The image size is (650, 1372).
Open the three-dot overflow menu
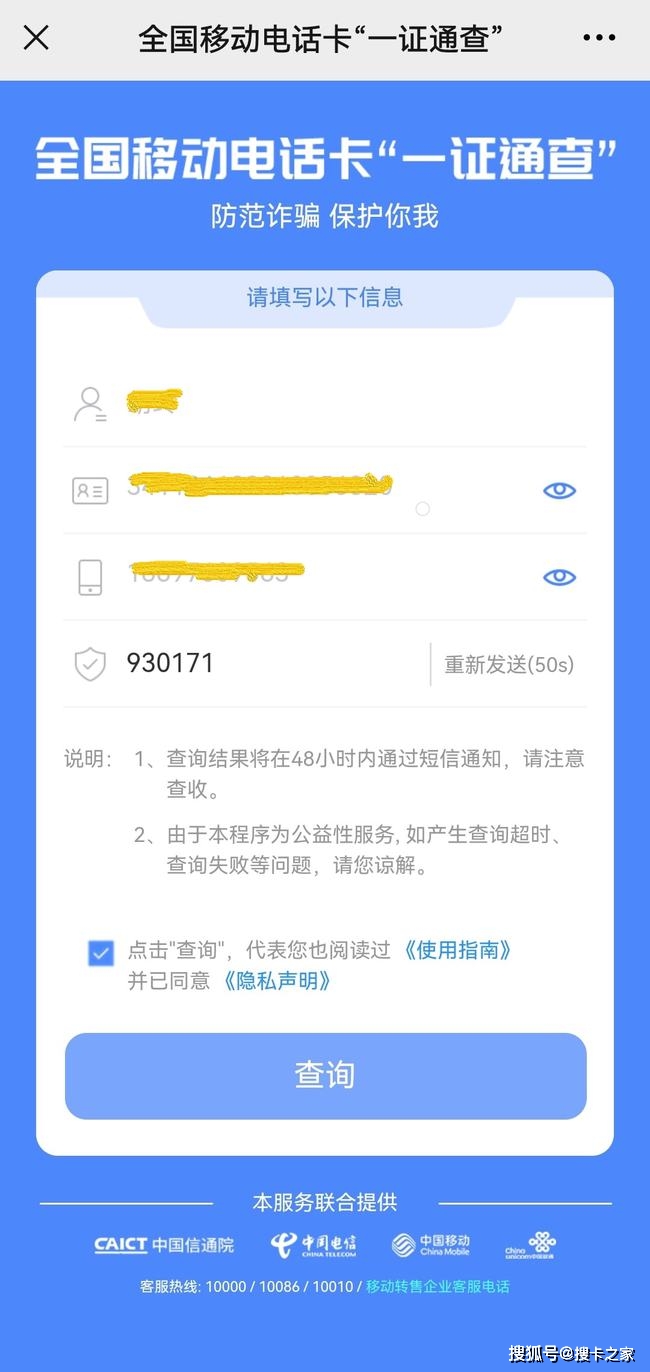click(x=598, y=38)
